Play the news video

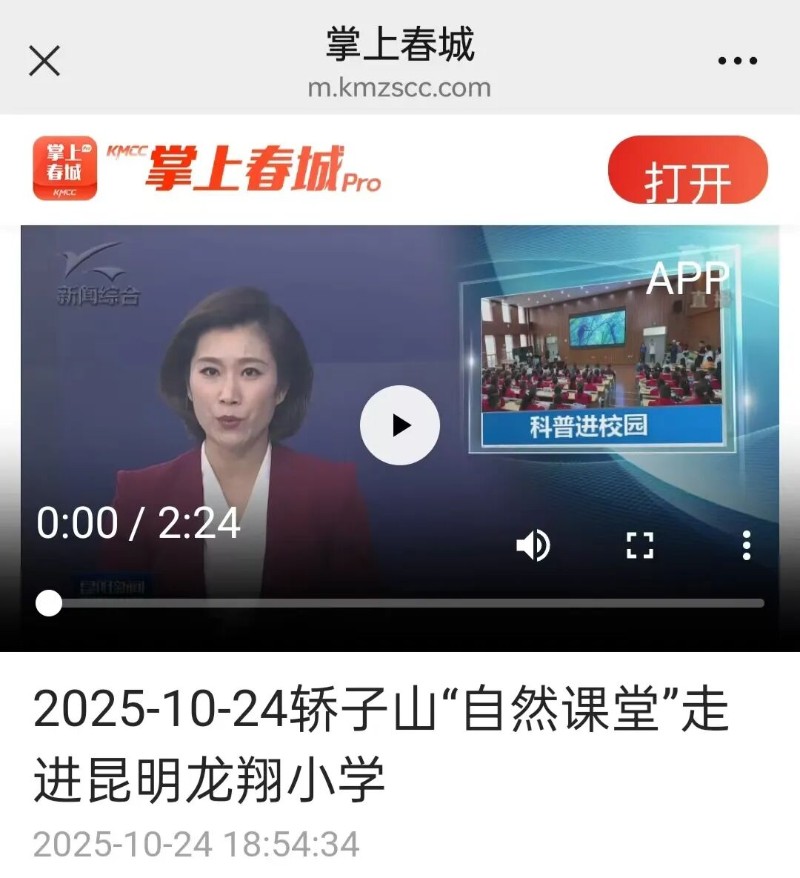pos(400,425)
